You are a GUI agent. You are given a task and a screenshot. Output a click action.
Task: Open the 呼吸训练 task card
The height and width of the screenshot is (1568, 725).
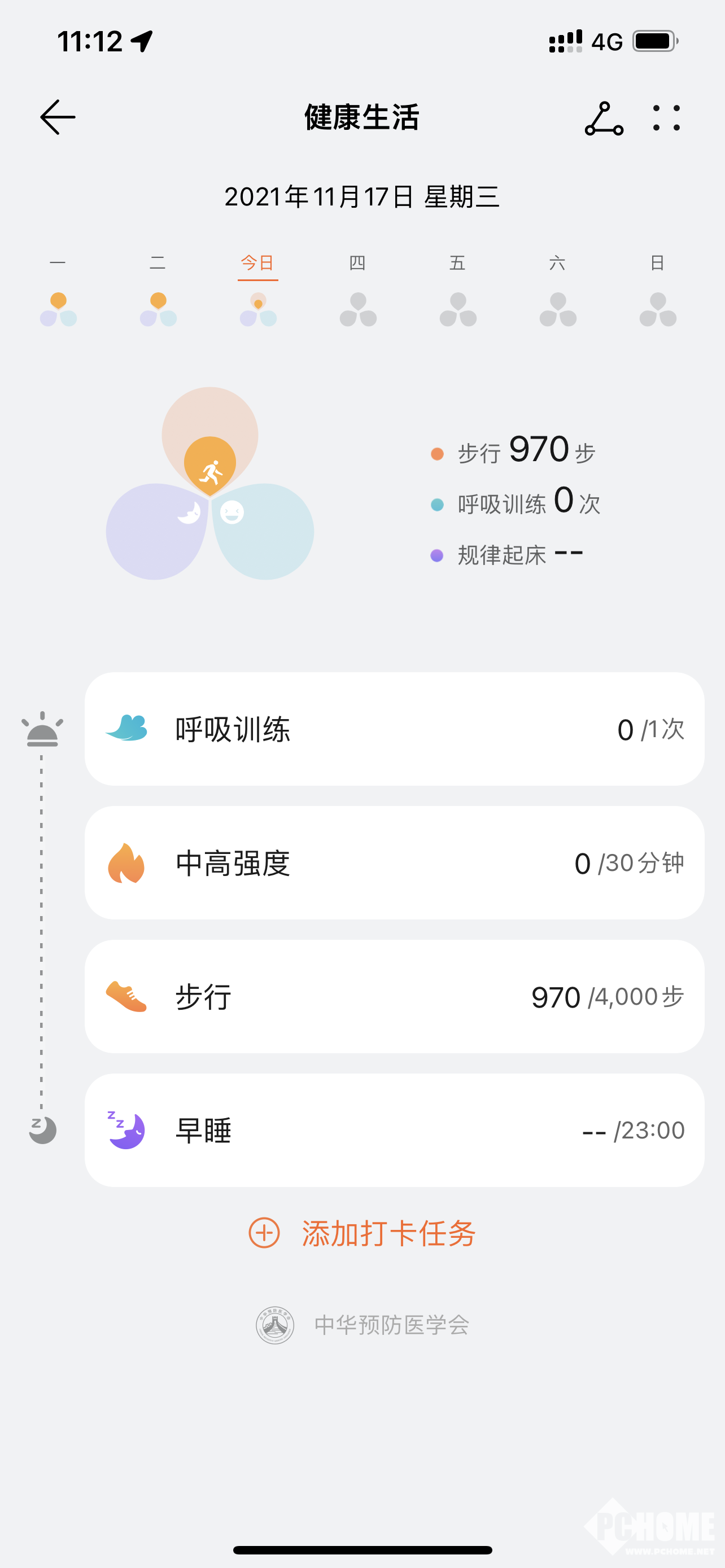[395, 729]
